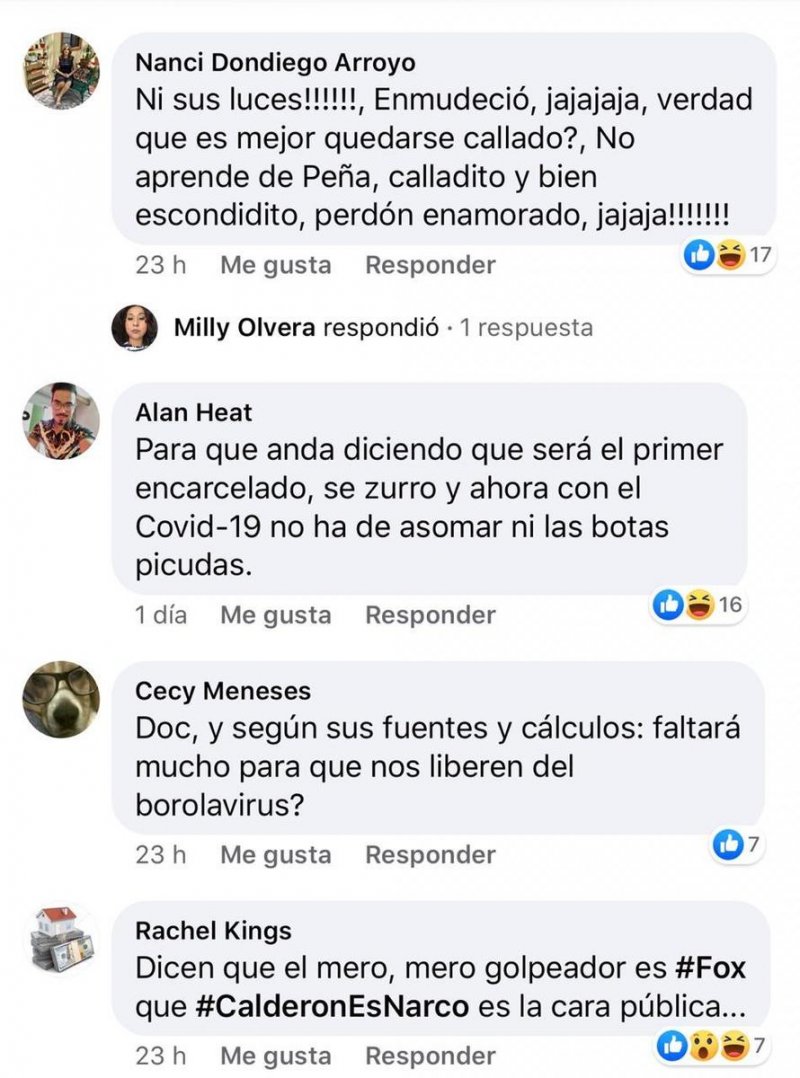800x1078 pixels.
Task: Like Rachel Kings's comment
Action: [x=275, y=1055]
